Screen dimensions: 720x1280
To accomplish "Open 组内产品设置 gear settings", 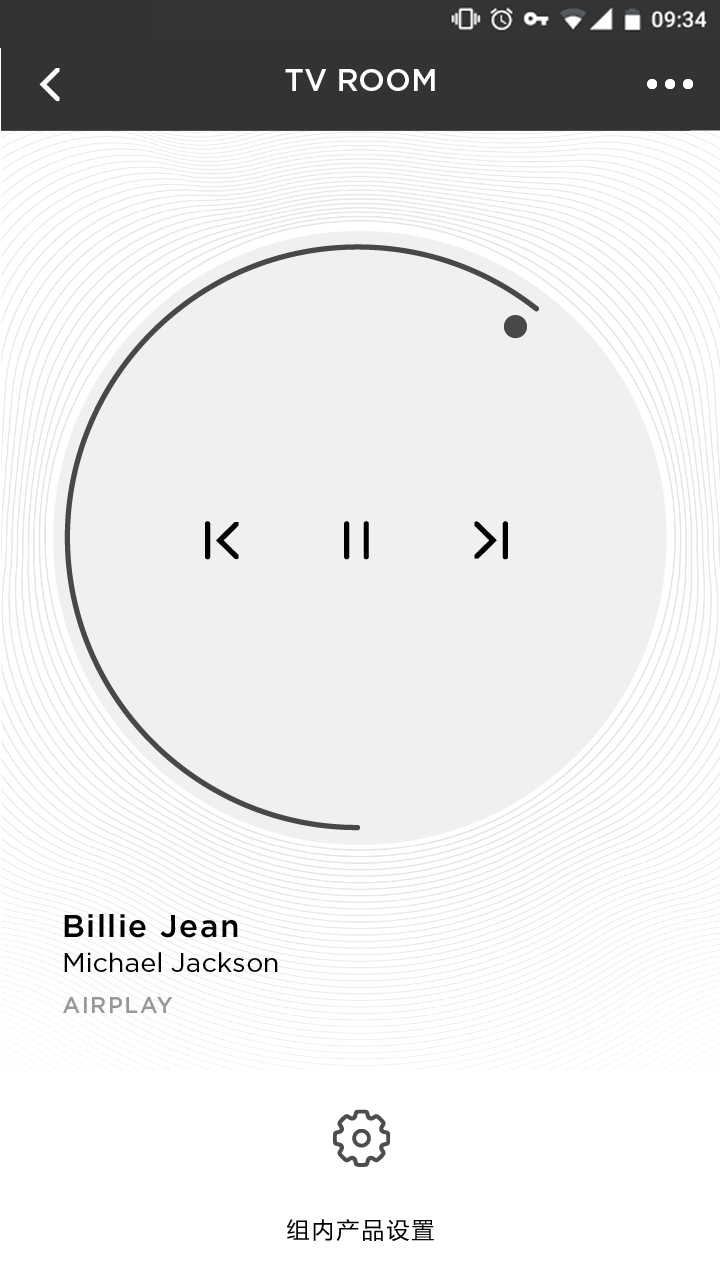I will (x=361, y=1138).
